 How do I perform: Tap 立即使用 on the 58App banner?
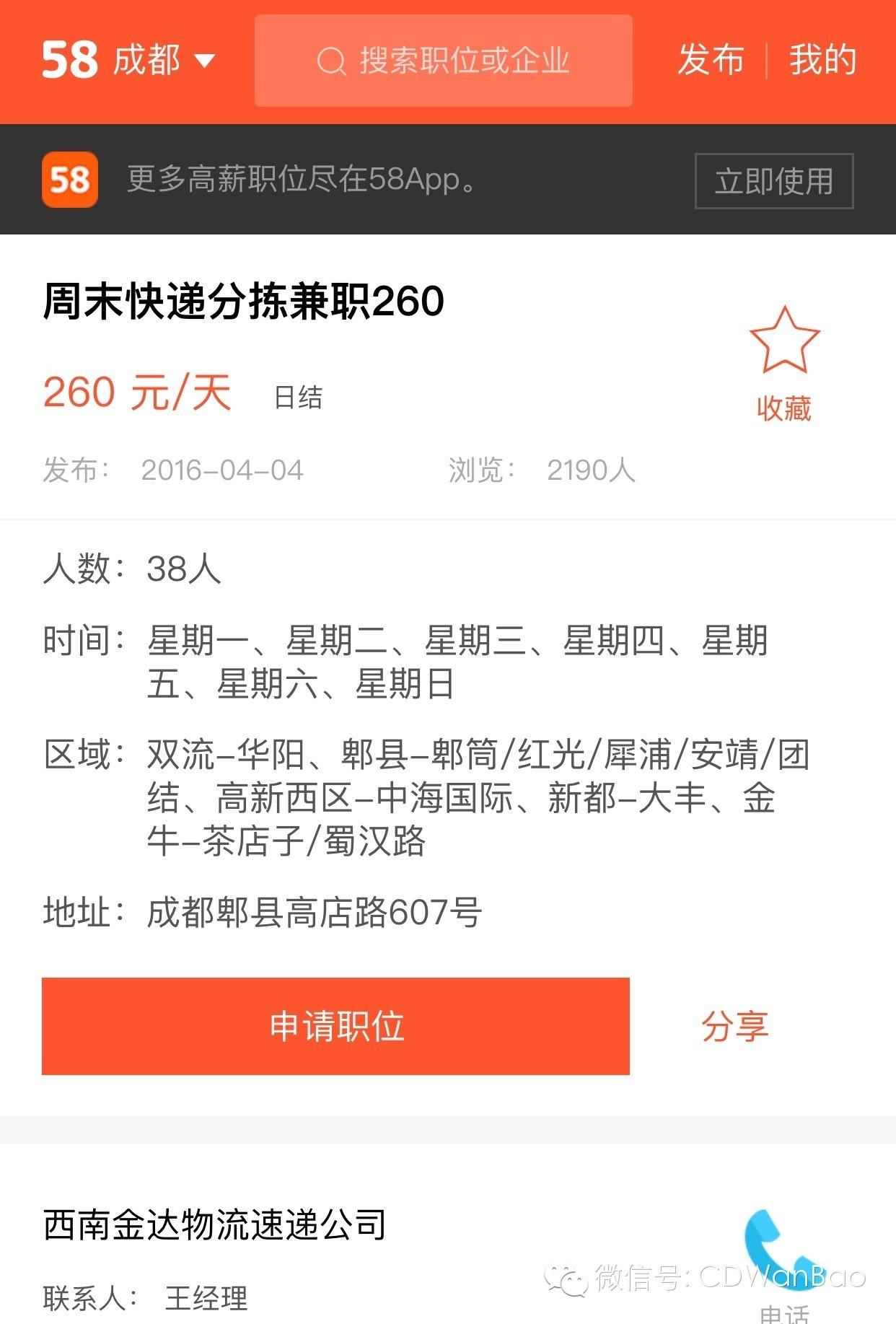tap(773, 181)
